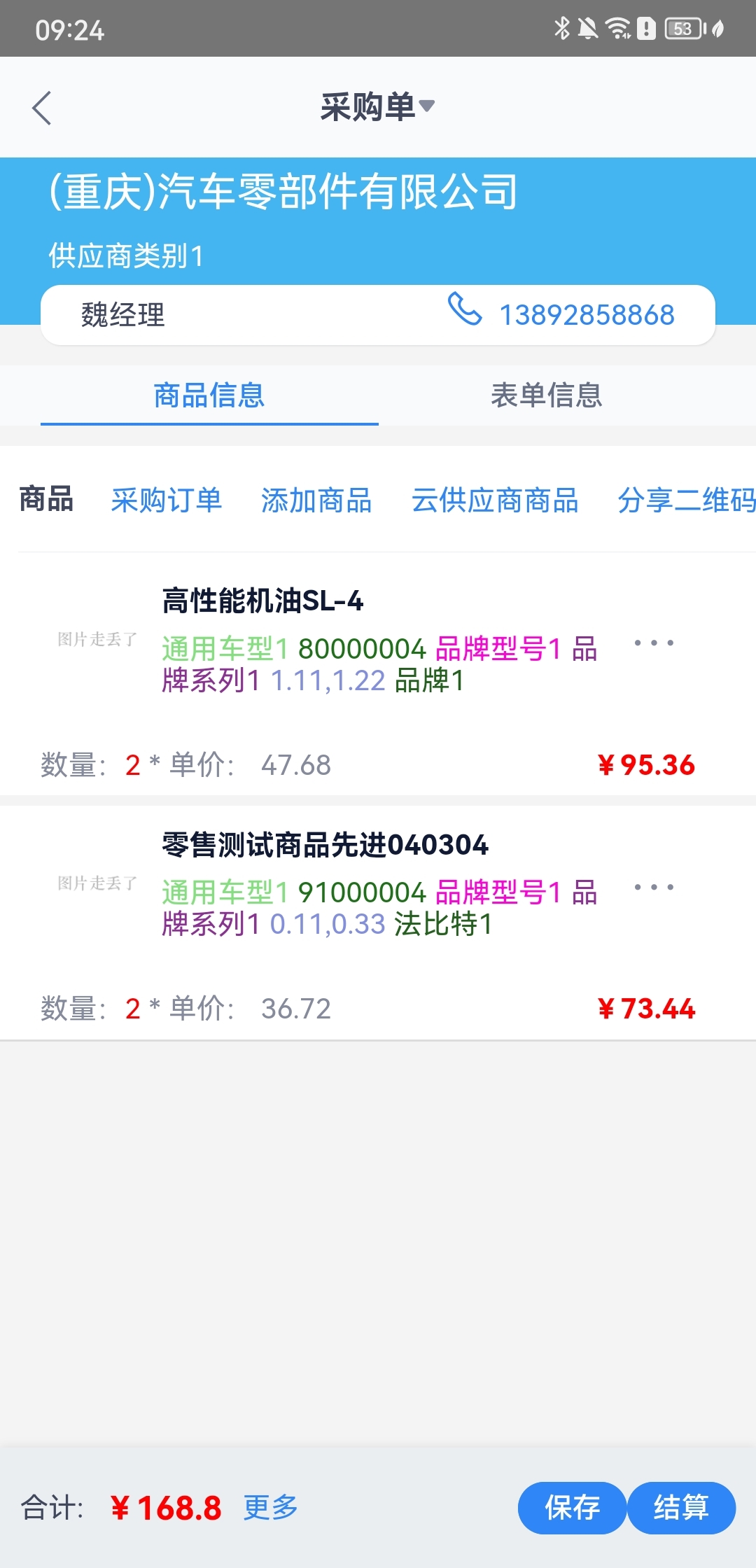756x1568 pixels.
Task: Switch to the 商品信息 tab
Action: coord(209,395)
